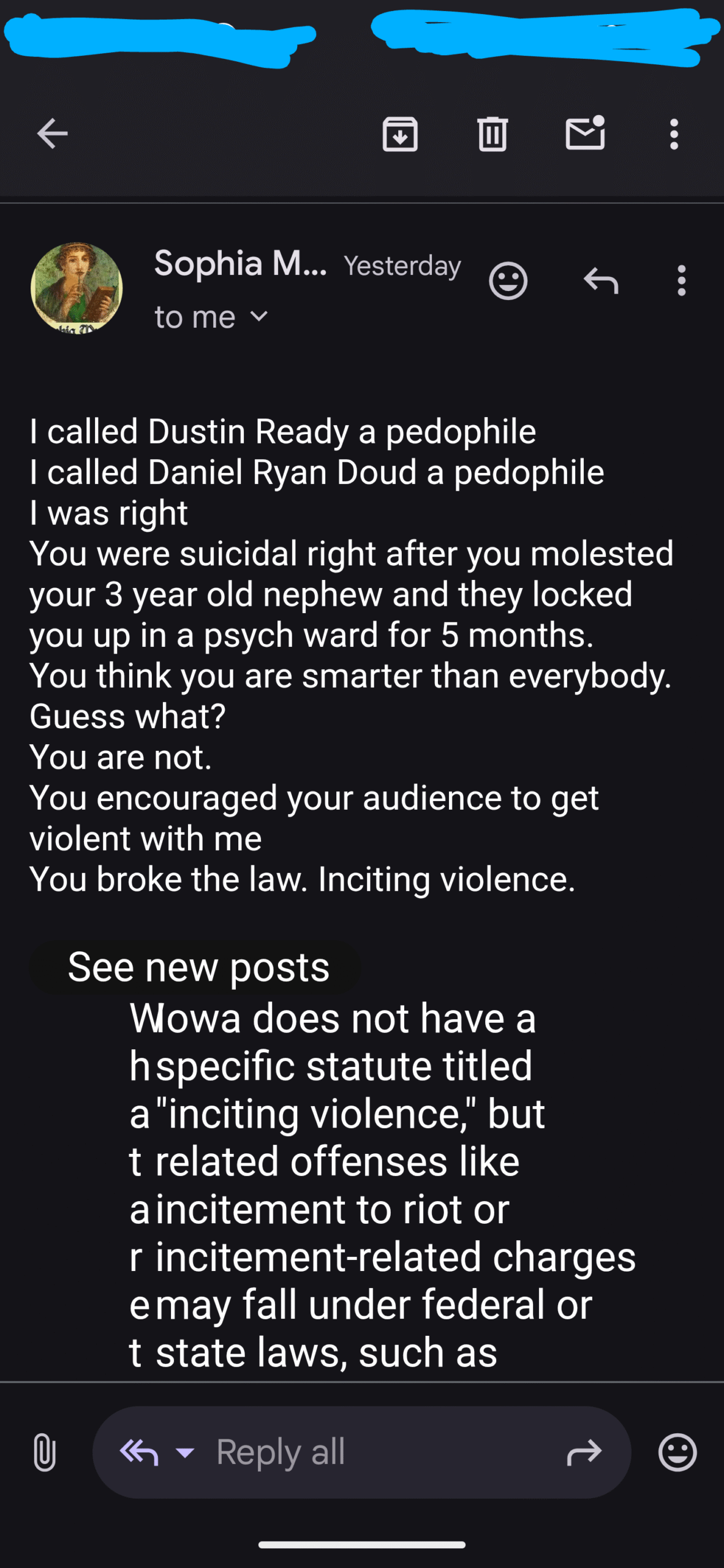Mark this email as unread
This screenshot has width=724, height=1568.
[x=586, y=132]
